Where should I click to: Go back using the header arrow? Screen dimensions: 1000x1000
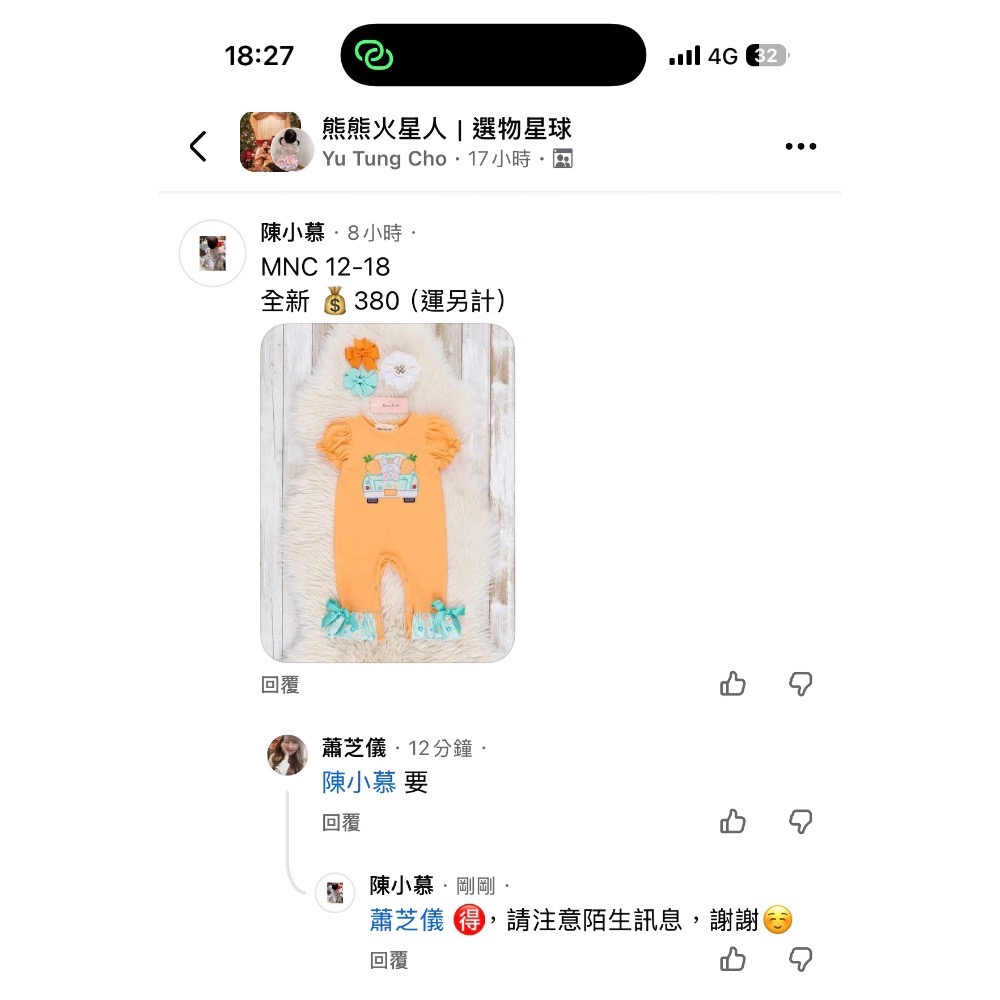(x=198, y=146)
